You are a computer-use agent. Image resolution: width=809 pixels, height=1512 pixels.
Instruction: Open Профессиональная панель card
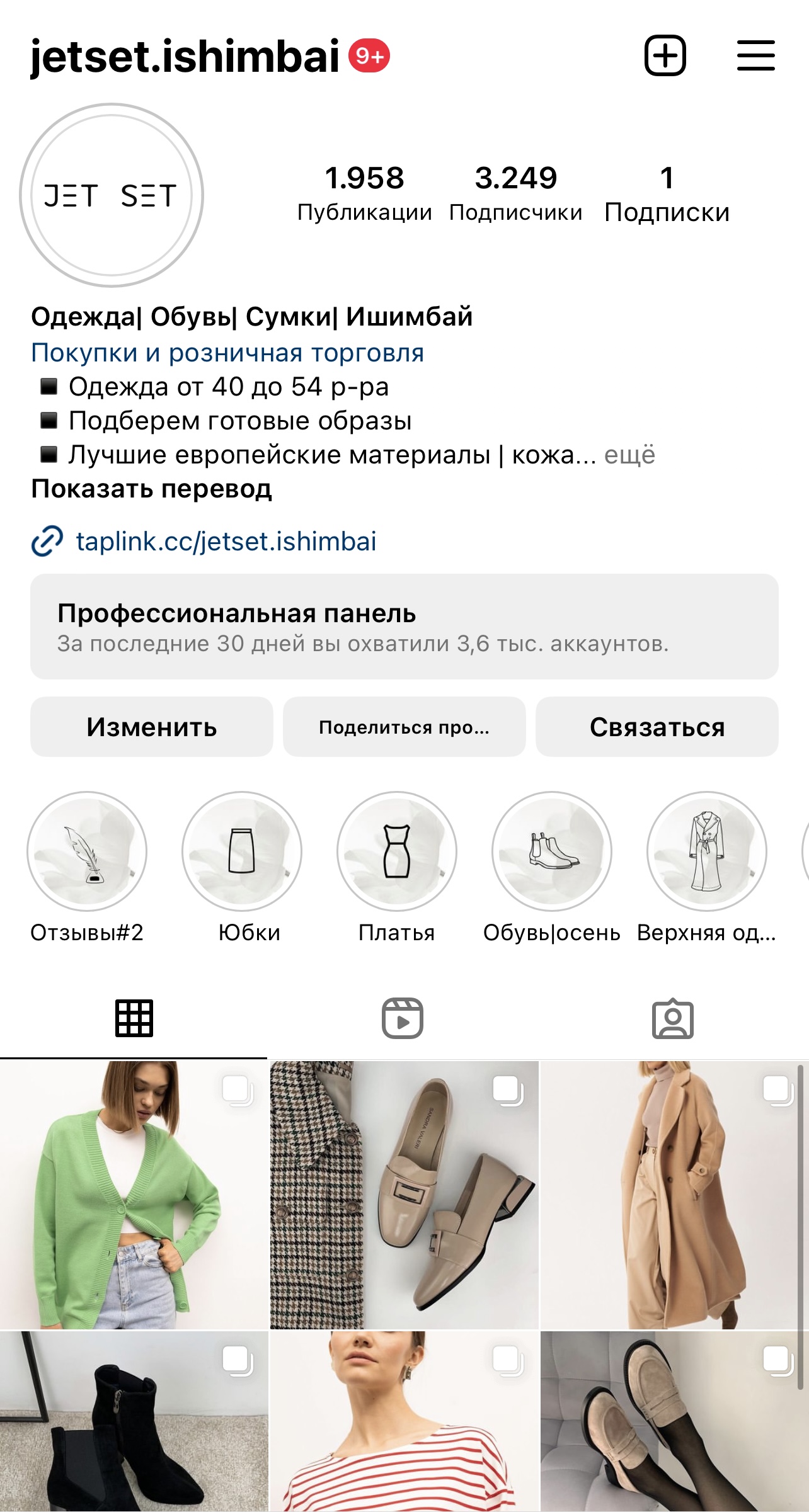click(404, 626)
